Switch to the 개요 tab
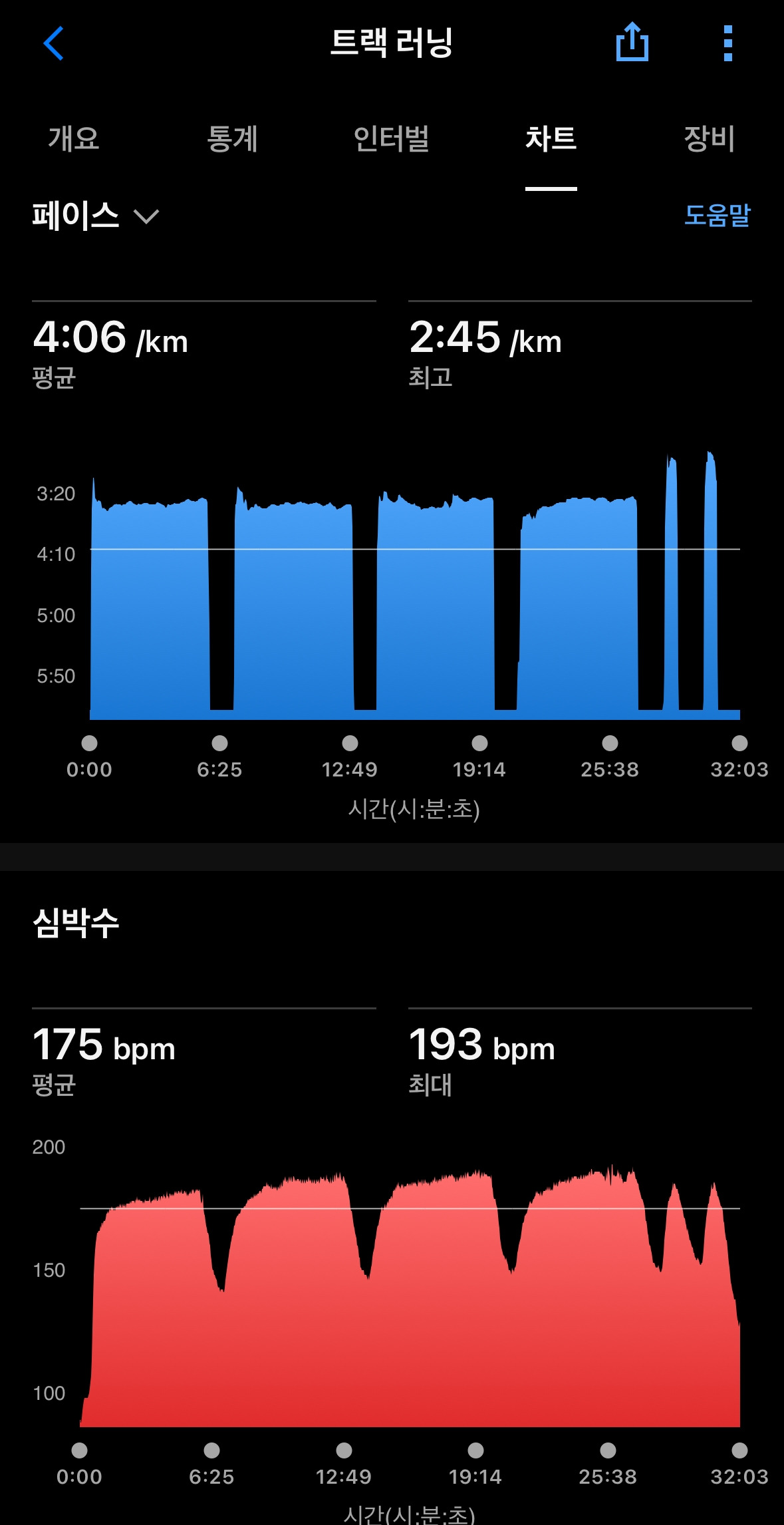The width and height of the screenshot is (784, 1525). coord(74,139)
